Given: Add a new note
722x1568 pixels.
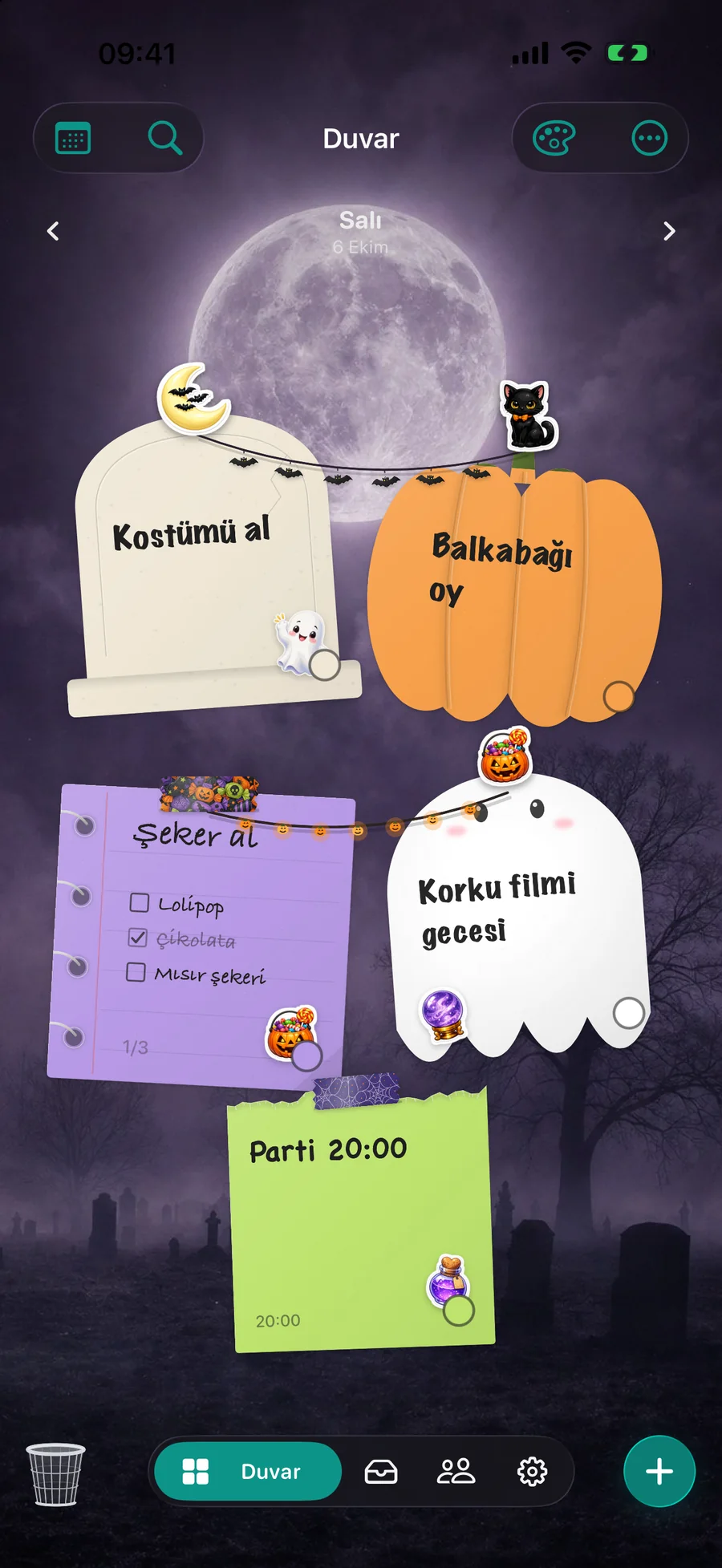Looking at the screenshot, I should [659, 1471].
